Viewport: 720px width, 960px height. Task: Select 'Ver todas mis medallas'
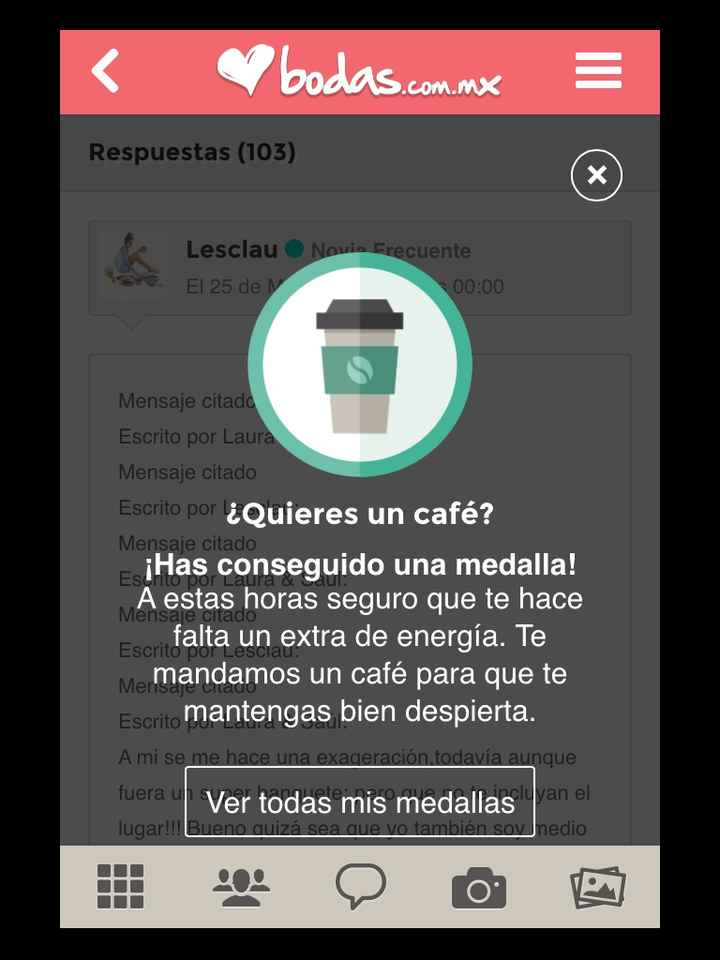(359, 801)
